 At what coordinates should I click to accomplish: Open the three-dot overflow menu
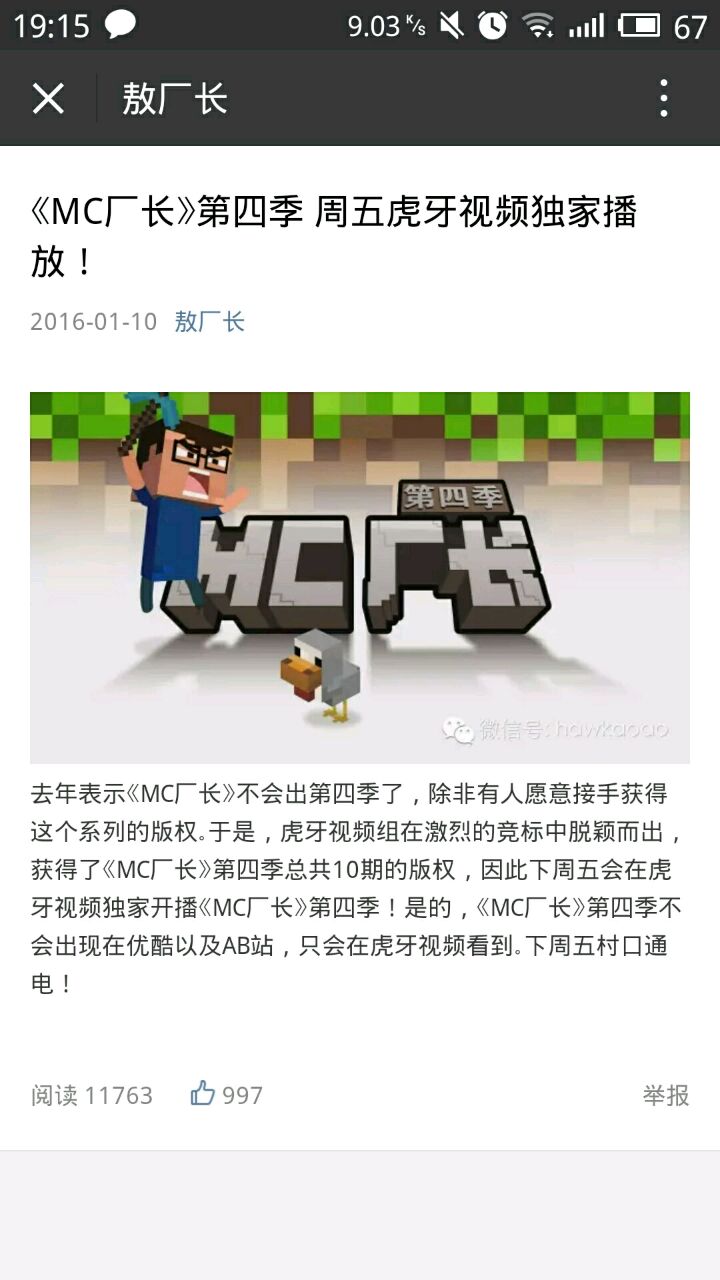tap(663, 99)
